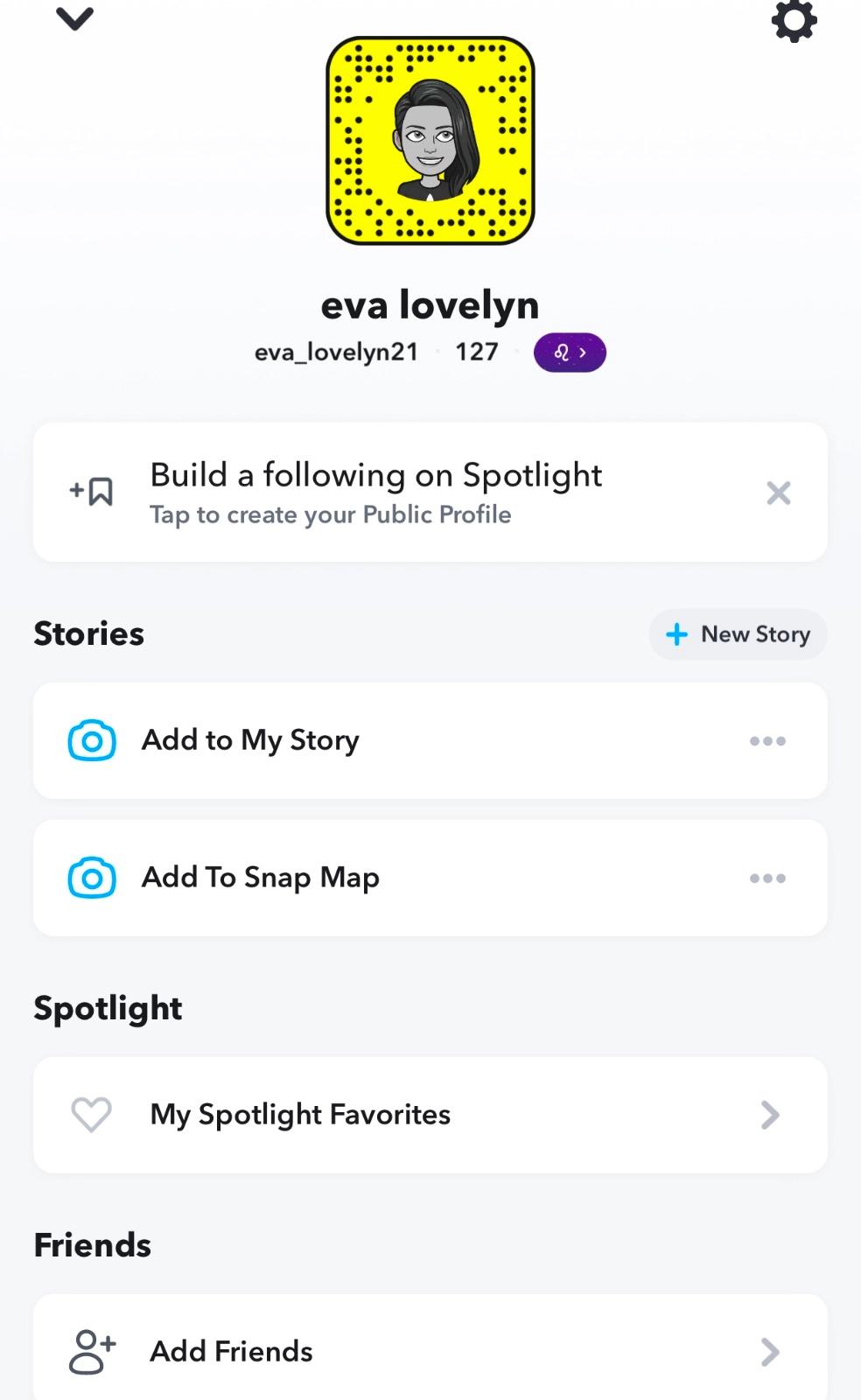
Task: Select Add To Snap Map
Action: tap(430, 878)
